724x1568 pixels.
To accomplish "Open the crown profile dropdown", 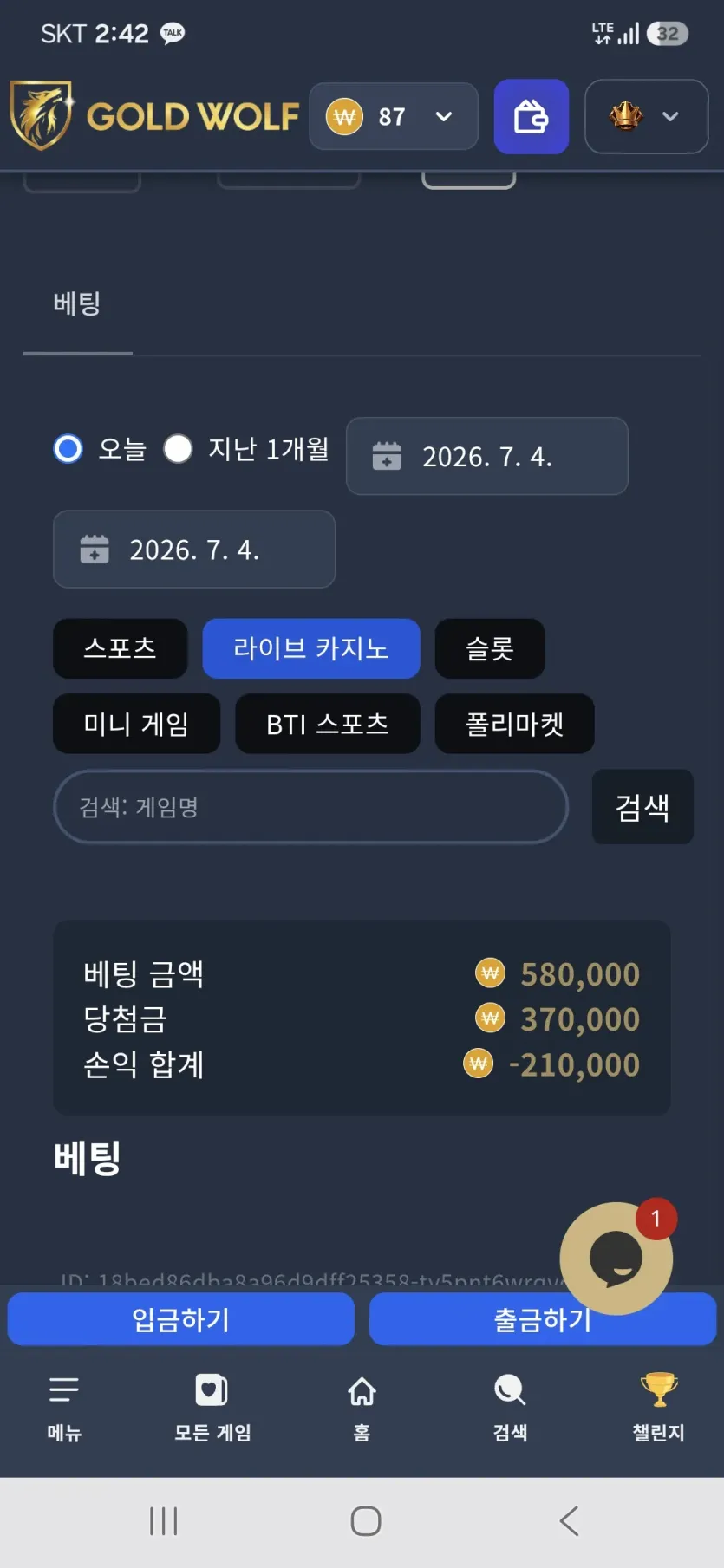I will 646,116.
